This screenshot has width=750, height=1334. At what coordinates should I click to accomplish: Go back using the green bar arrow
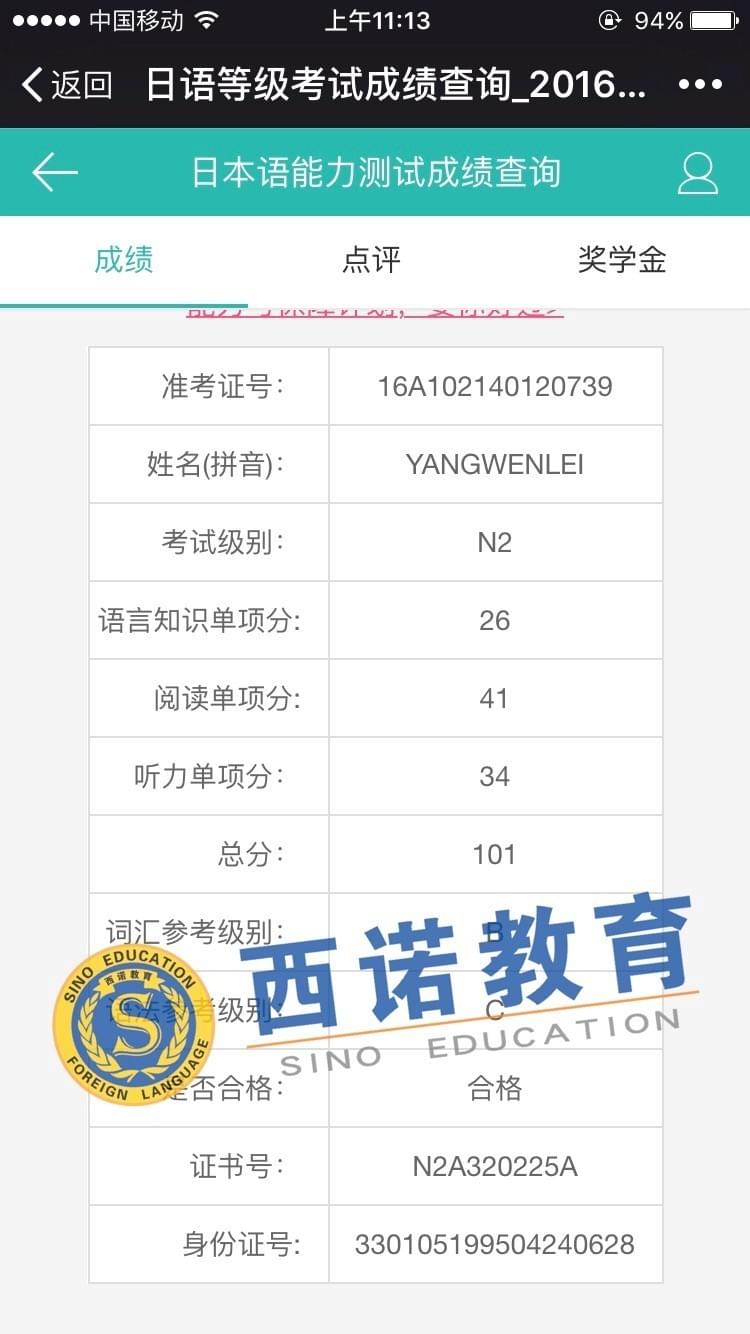(54, 172)
